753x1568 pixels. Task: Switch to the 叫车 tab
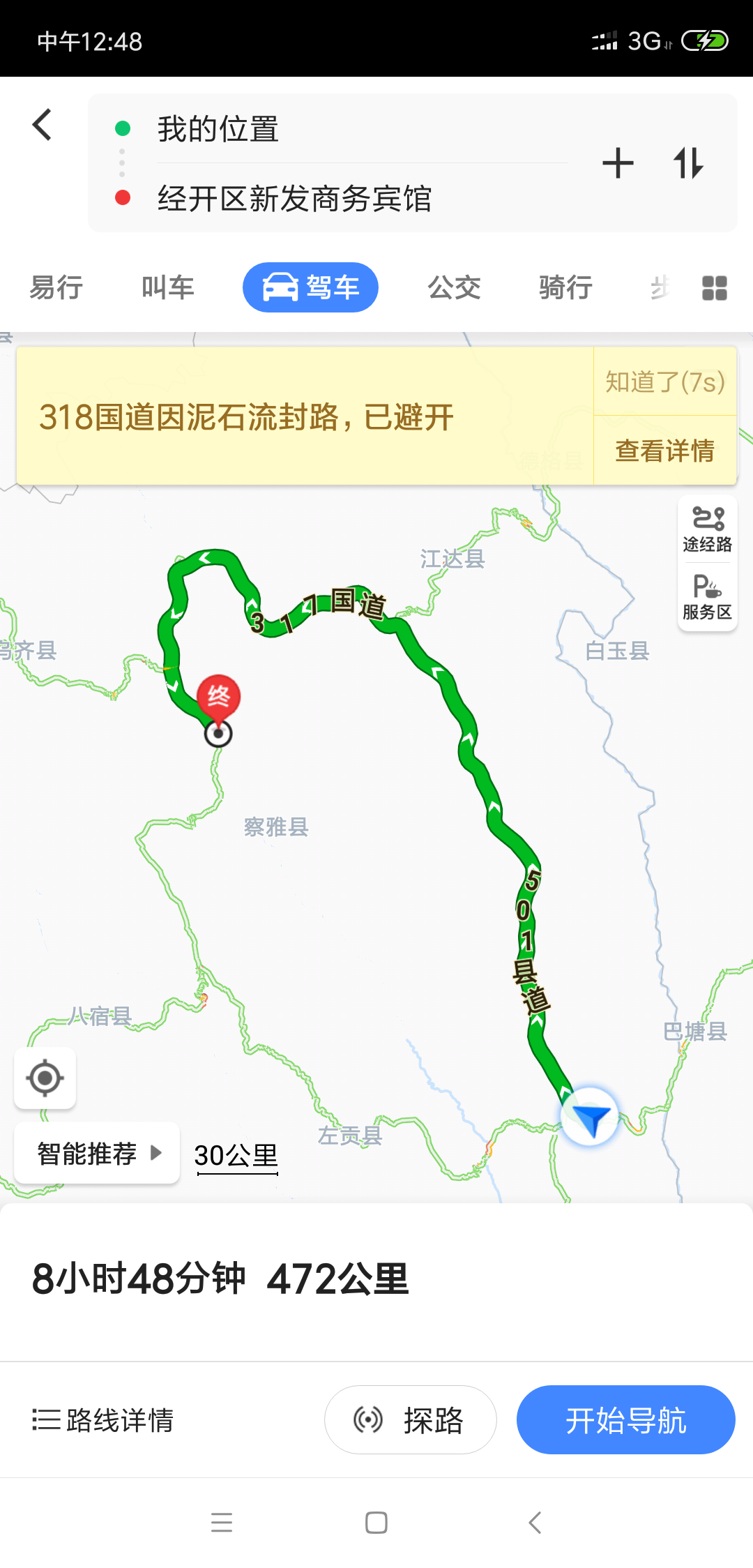168,287
